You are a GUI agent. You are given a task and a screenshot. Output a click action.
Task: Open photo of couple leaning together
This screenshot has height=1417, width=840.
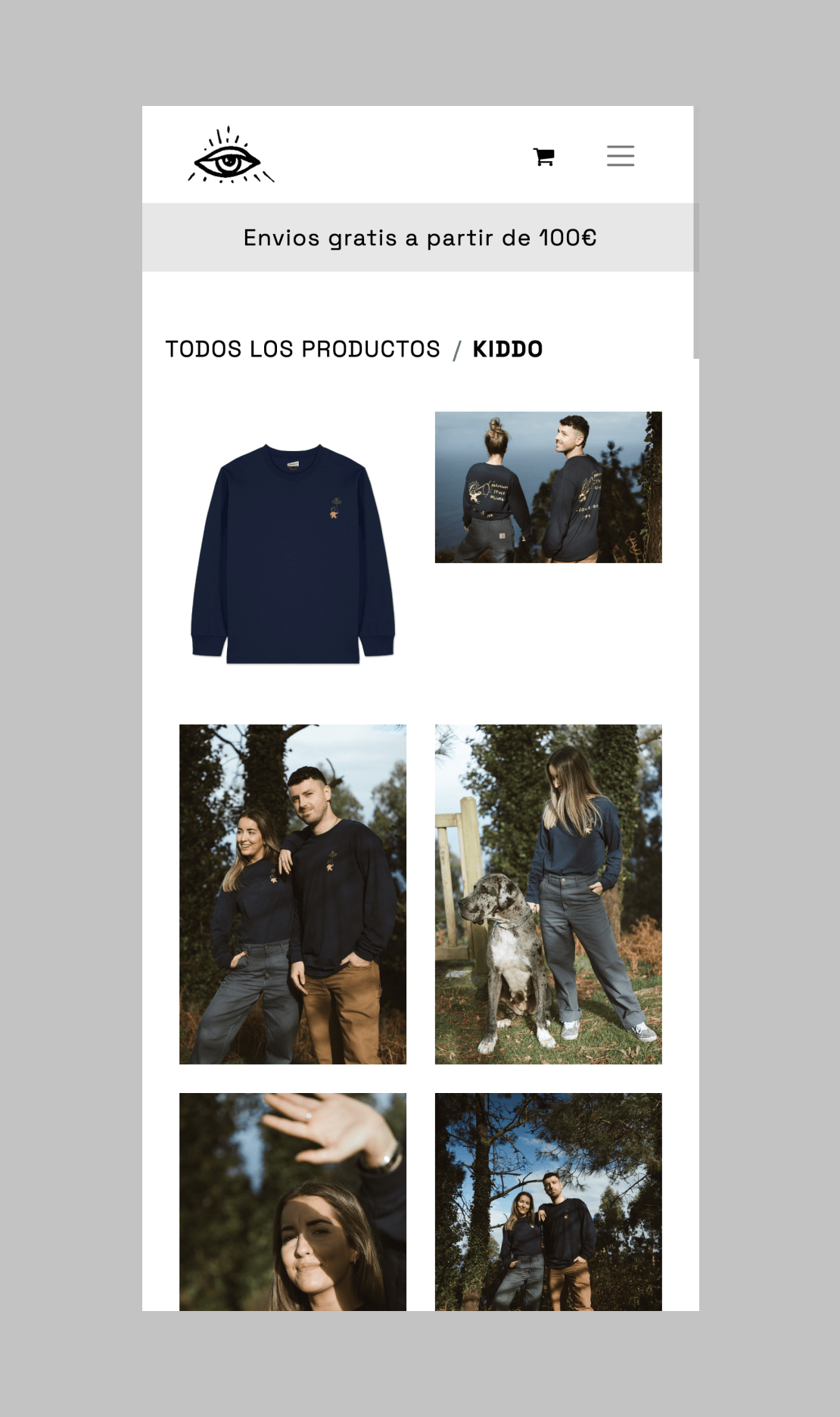(x=293, y=894)
